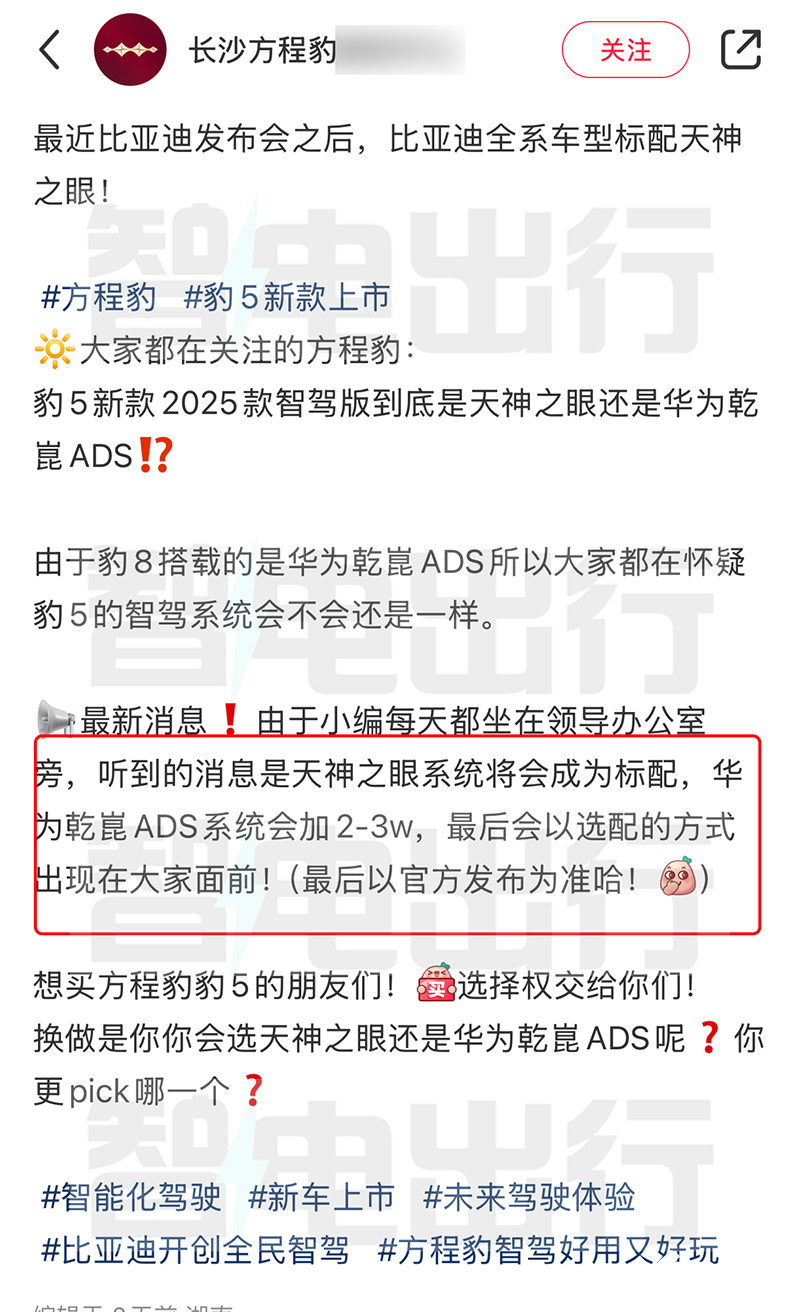Open the #新车上市 hashtag

(x=321, y=1197)
